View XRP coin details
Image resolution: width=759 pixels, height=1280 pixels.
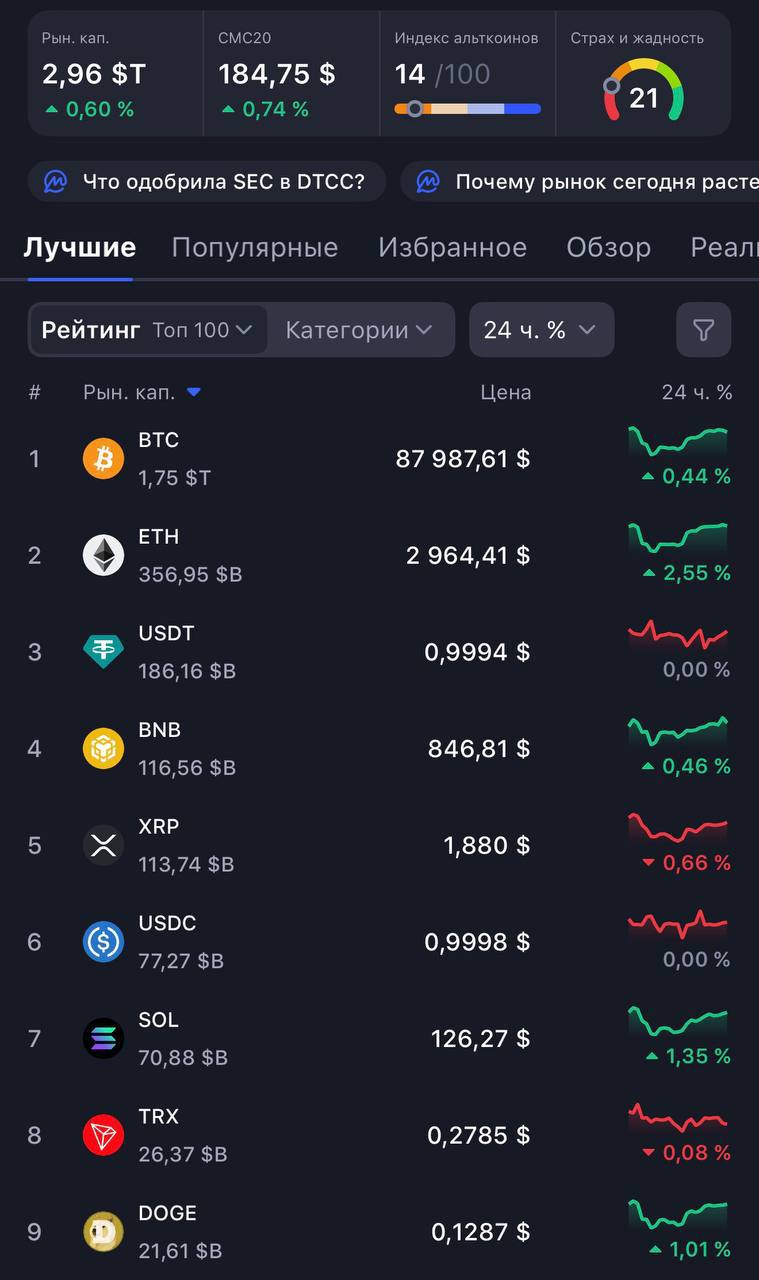point(300,846)
